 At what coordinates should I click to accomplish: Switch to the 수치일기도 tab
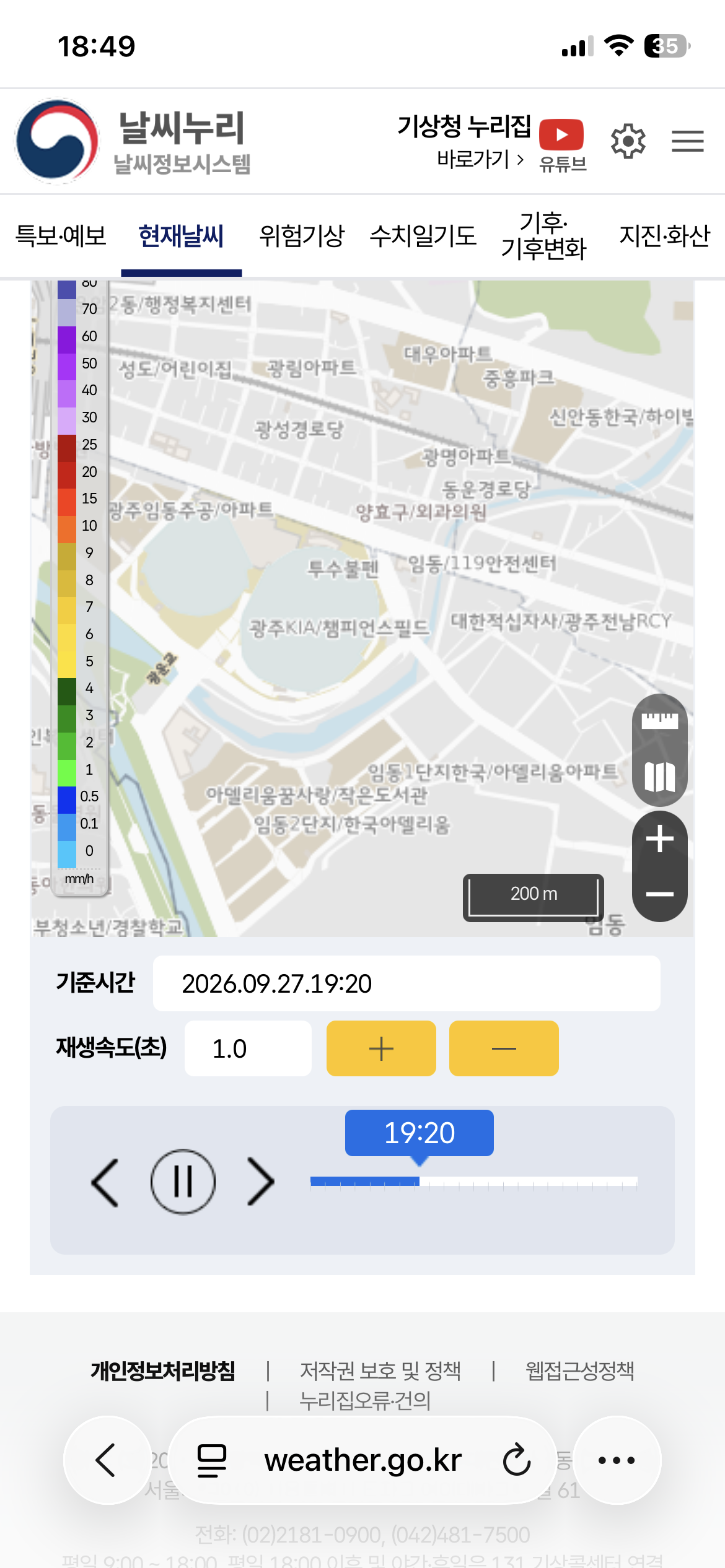pyautogui.click(x=423, y=235)
